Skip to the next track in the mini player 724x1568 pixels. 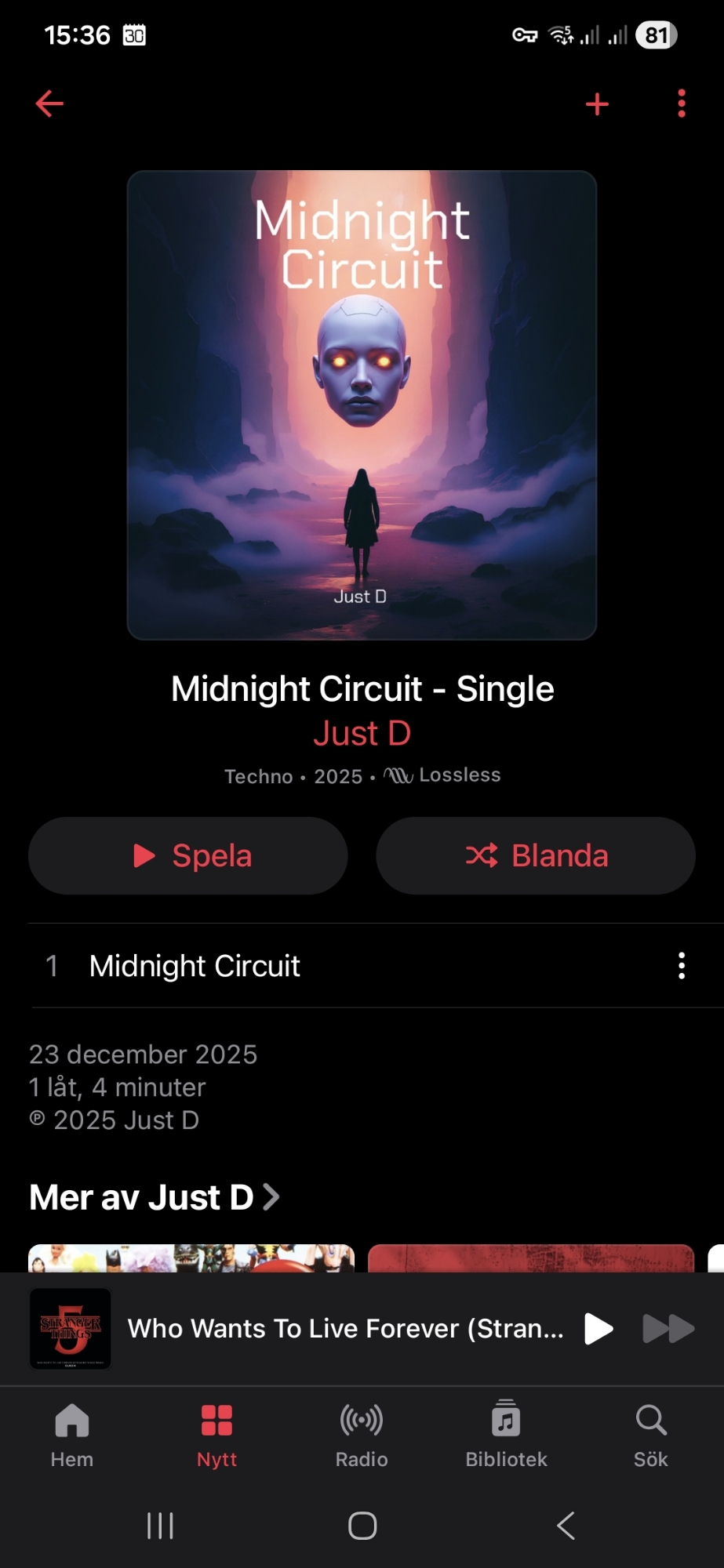coord(668,1329)
